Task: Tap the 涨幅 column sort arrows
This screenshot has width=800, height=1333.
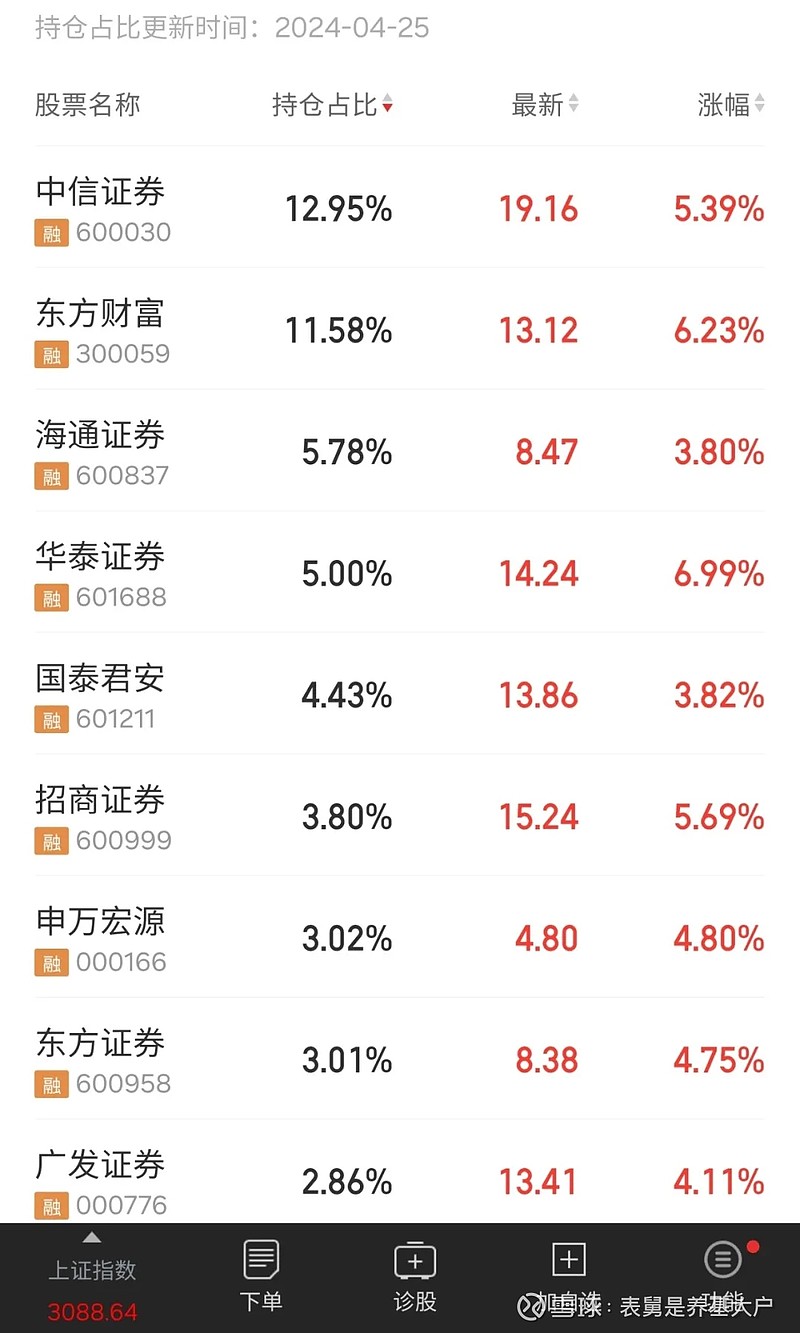Action: pyautogui.click(x=761, y=104)
